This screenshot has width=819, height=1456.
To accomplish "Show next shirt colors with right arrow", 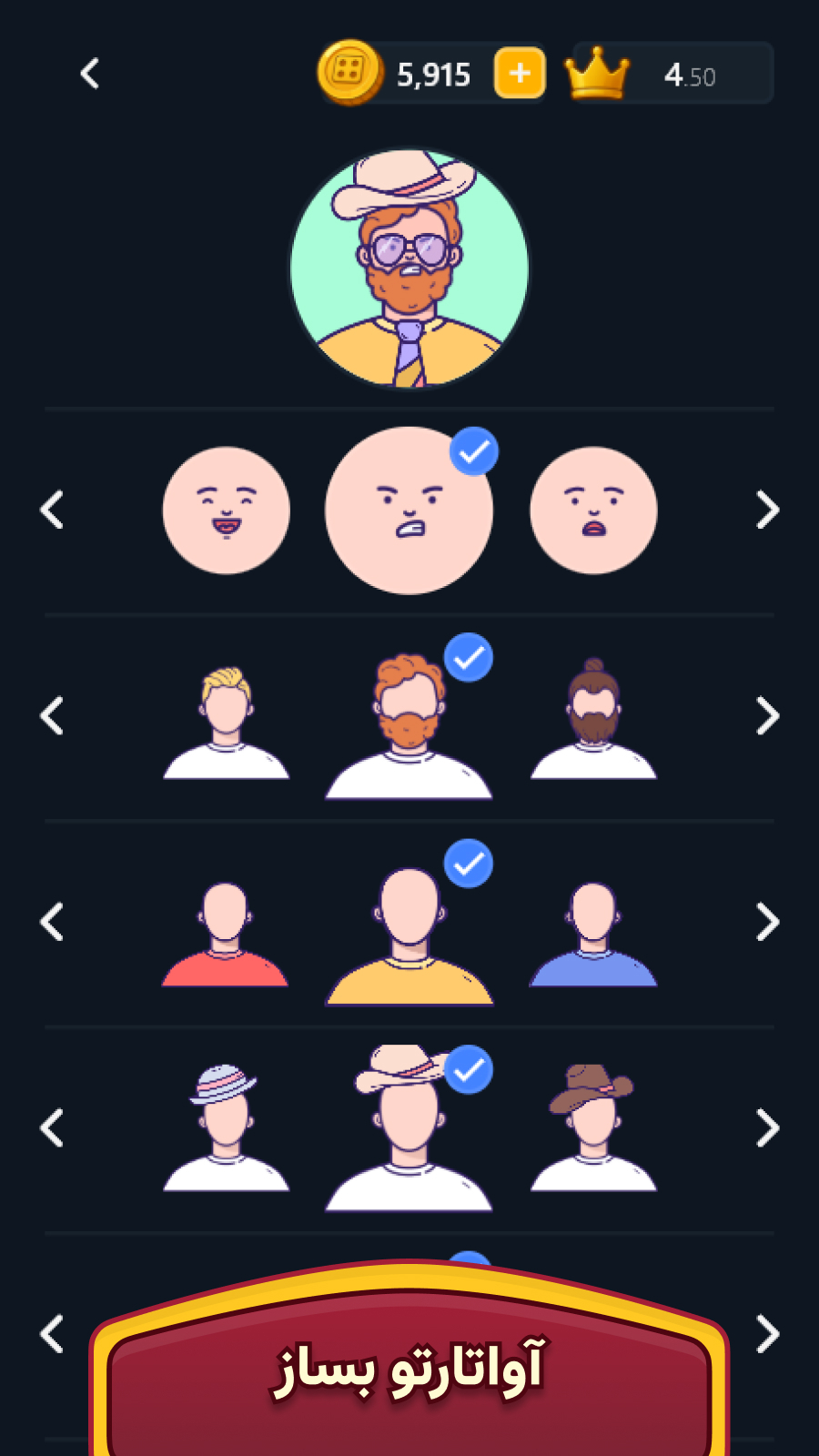I will pos(767,922).
